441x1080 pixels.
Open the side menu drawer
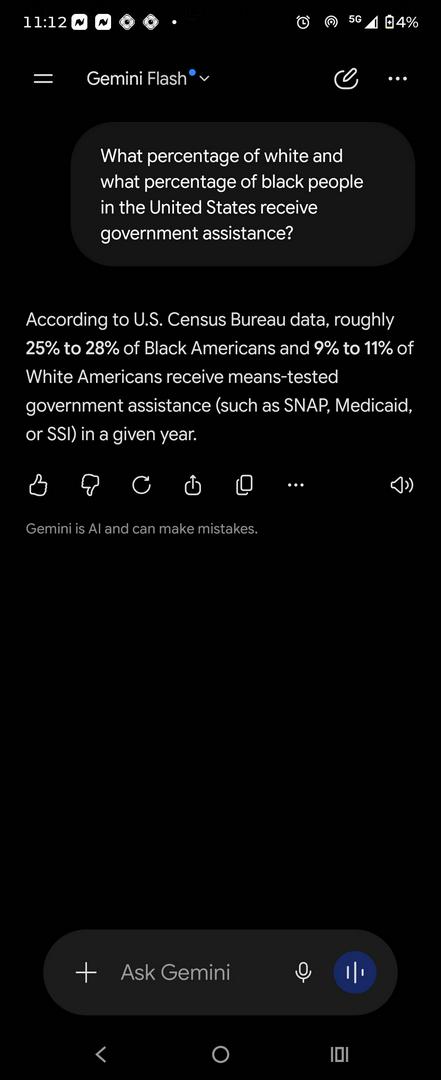43,79
